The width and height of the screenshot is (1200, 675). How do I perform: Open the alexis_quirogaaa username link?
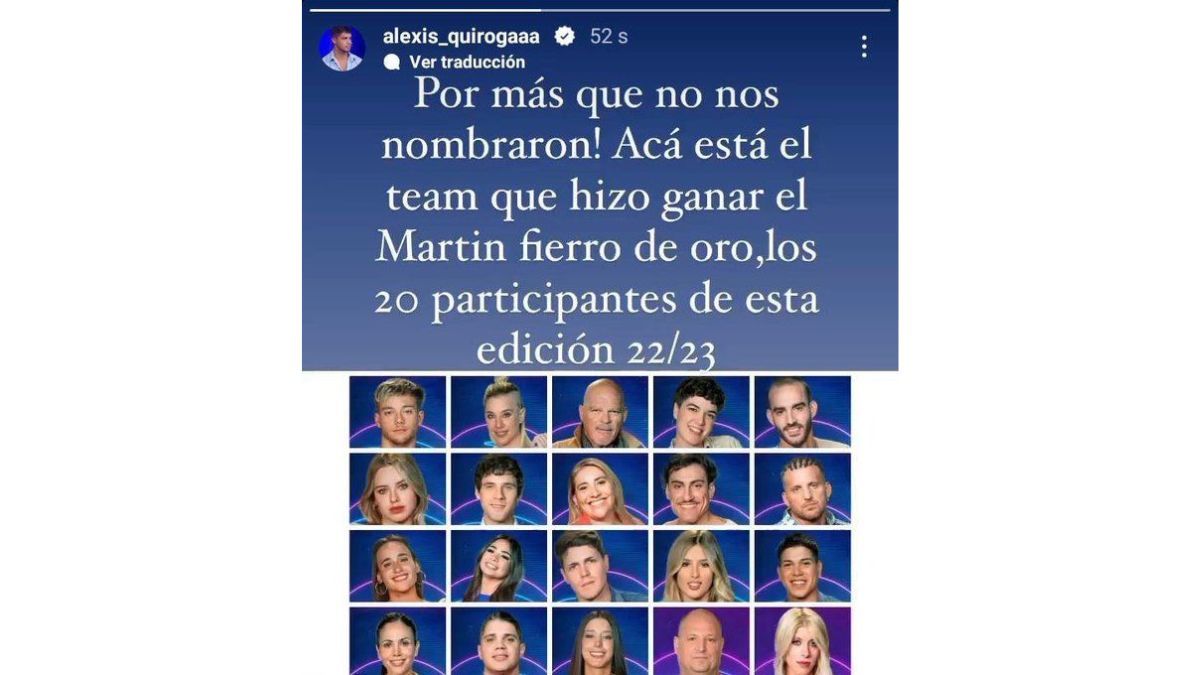tap(461, 36)
